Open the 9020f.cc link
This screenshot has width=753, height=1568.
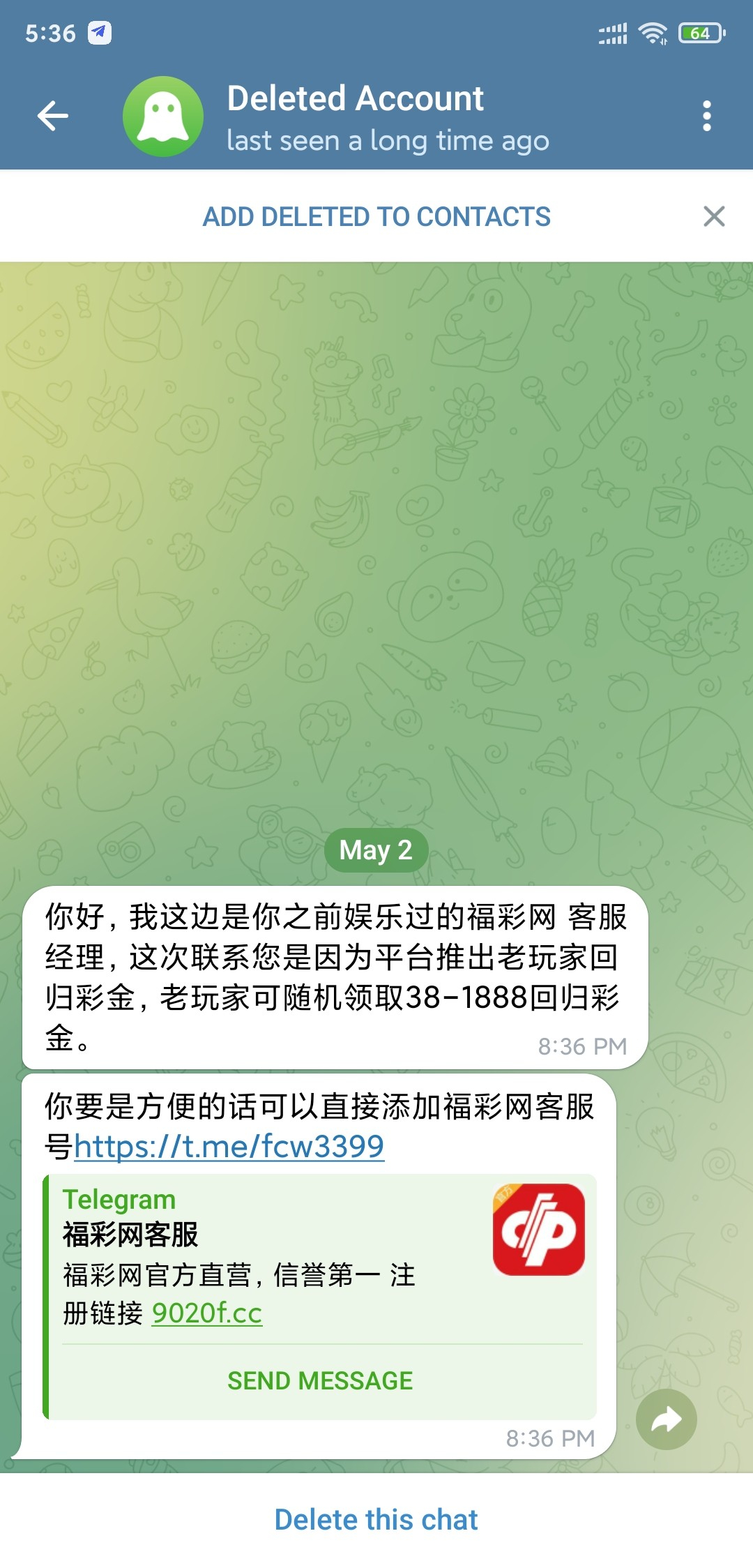point(207,1313)
